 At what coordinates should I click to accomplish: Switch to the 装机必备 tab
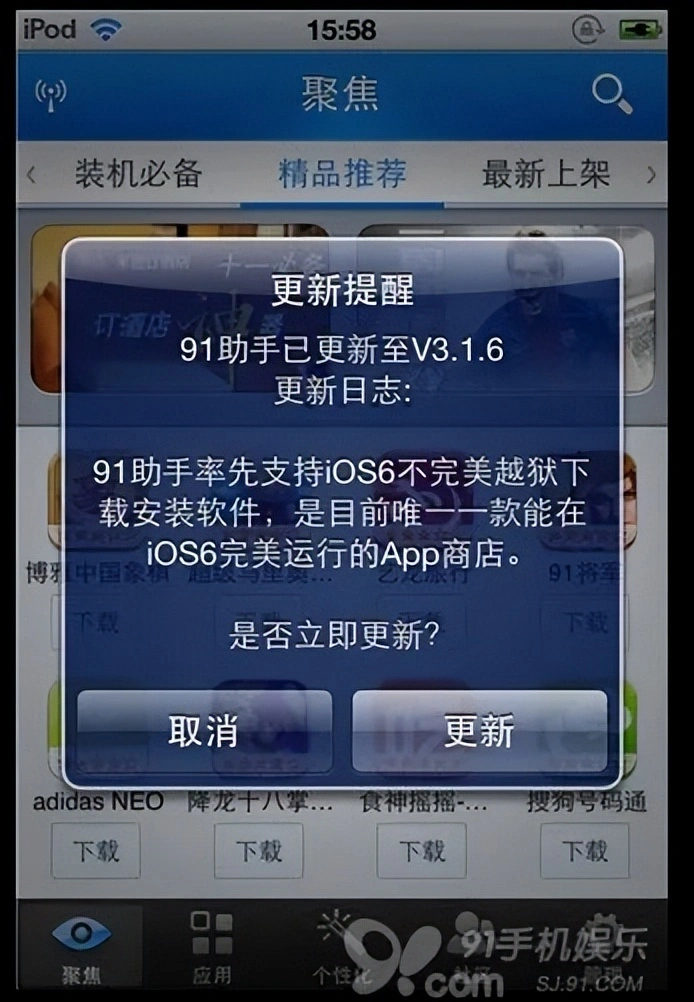pos(138,174)
